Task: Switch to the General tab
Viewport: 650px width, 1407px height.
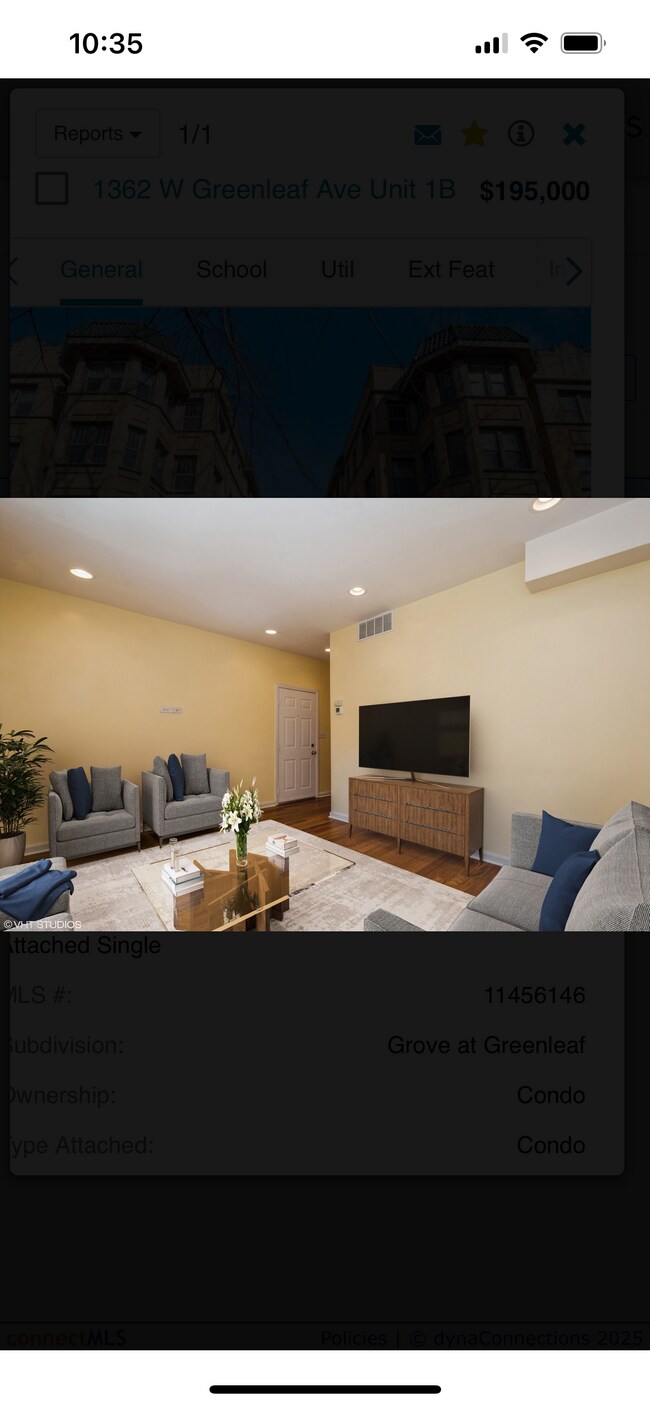Action: (101, 269)
